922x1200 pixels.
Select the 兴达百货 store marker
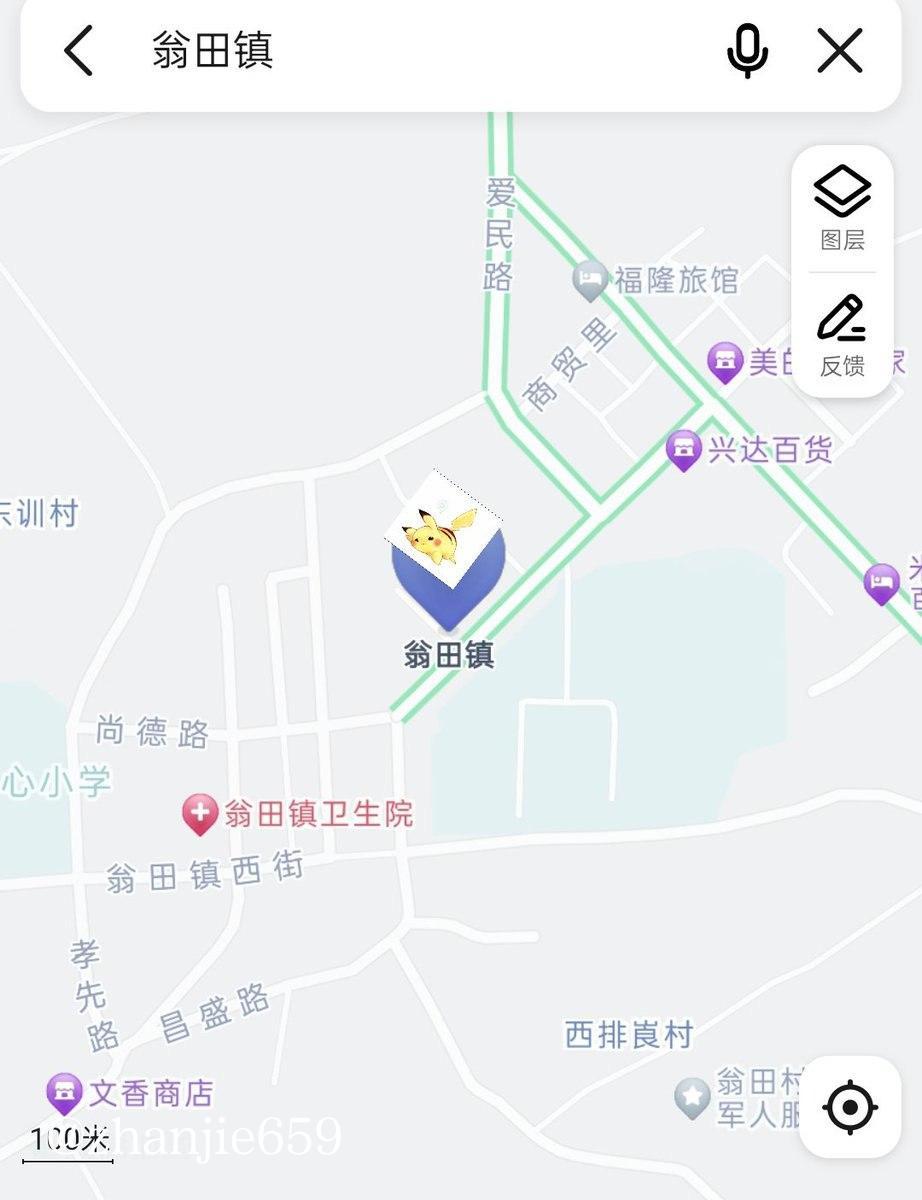[683, 448]
